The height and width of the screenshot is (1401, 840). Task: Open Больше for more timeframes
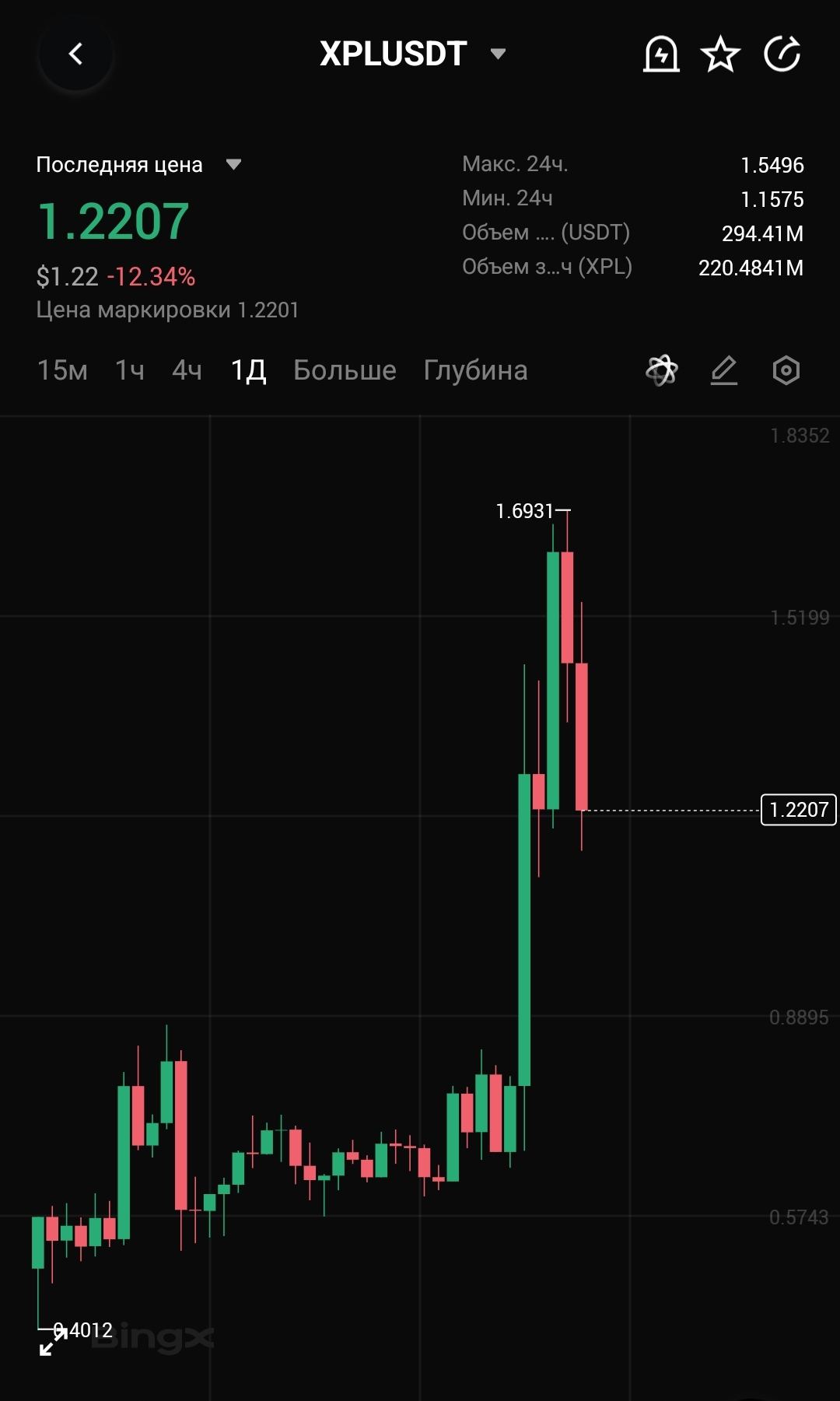[345, 370]
